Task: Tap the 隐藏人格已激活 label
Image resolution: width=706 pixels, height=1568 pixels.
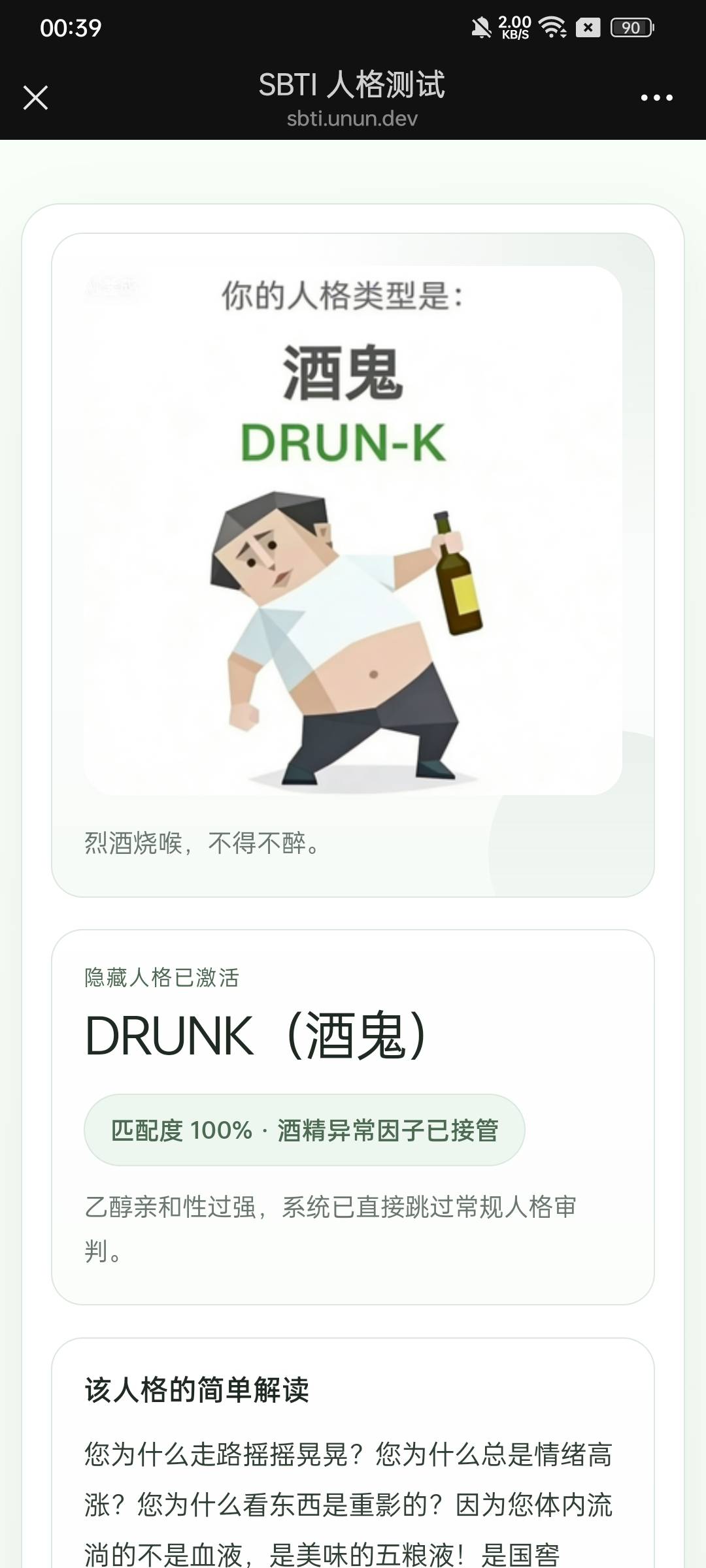Action: [161, 977]
